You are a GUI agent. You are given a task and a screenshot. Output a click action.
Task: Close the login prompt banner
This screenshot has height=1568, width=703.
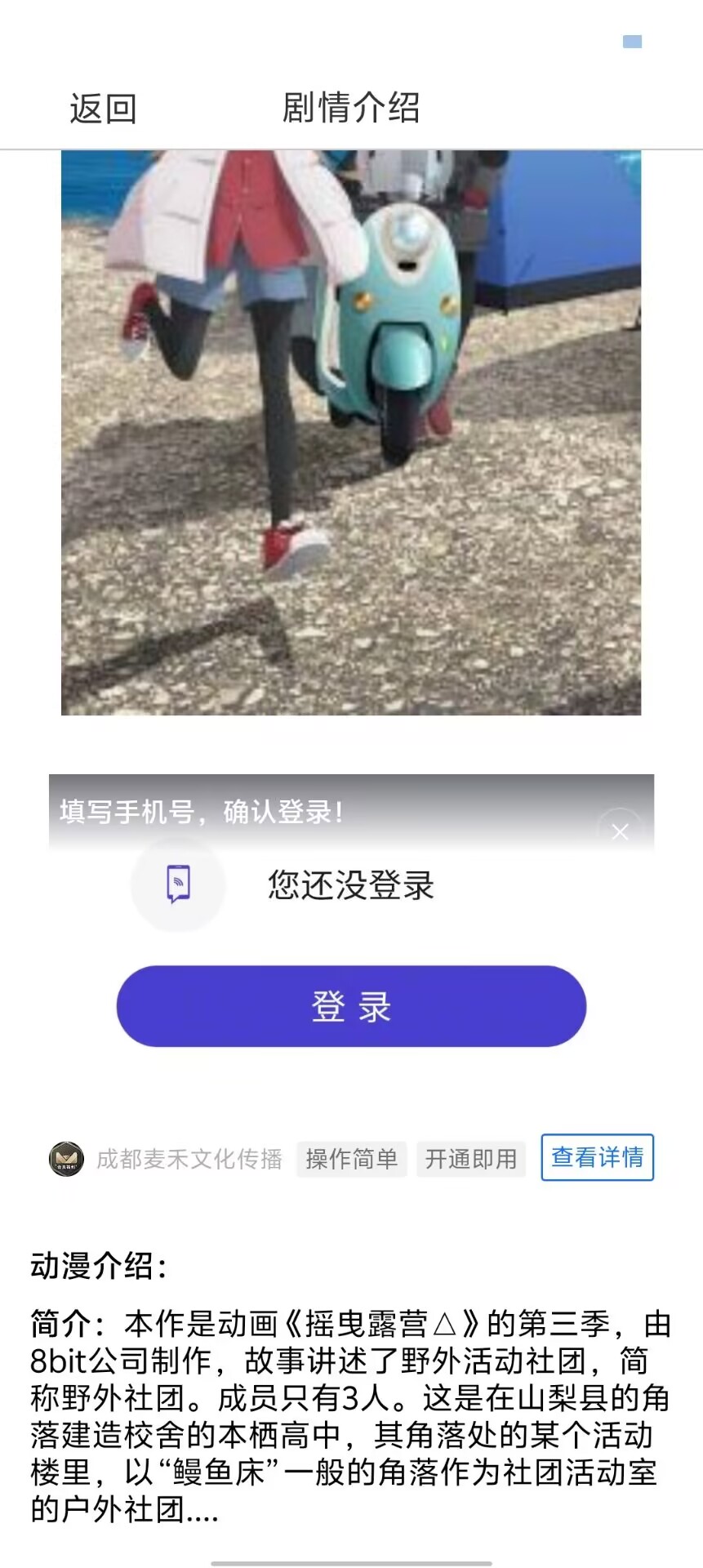click(620, 831)
